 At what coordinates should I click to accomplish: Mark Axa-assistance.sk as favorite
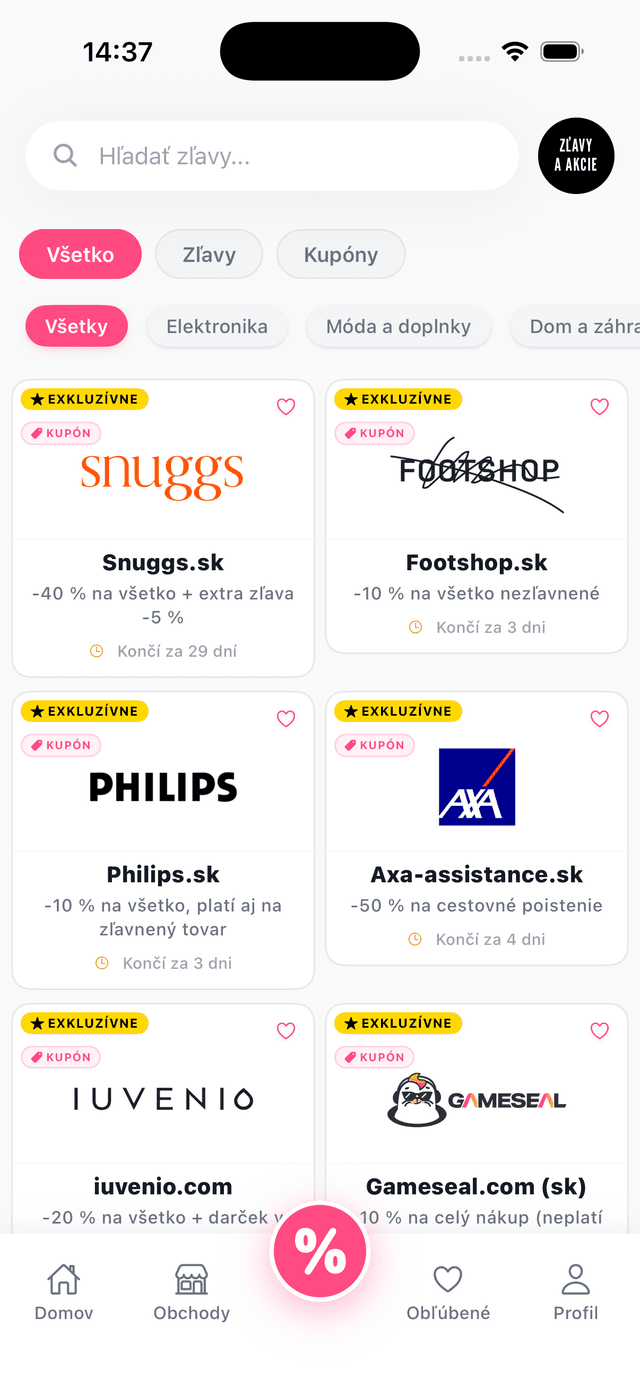(599, 719)
